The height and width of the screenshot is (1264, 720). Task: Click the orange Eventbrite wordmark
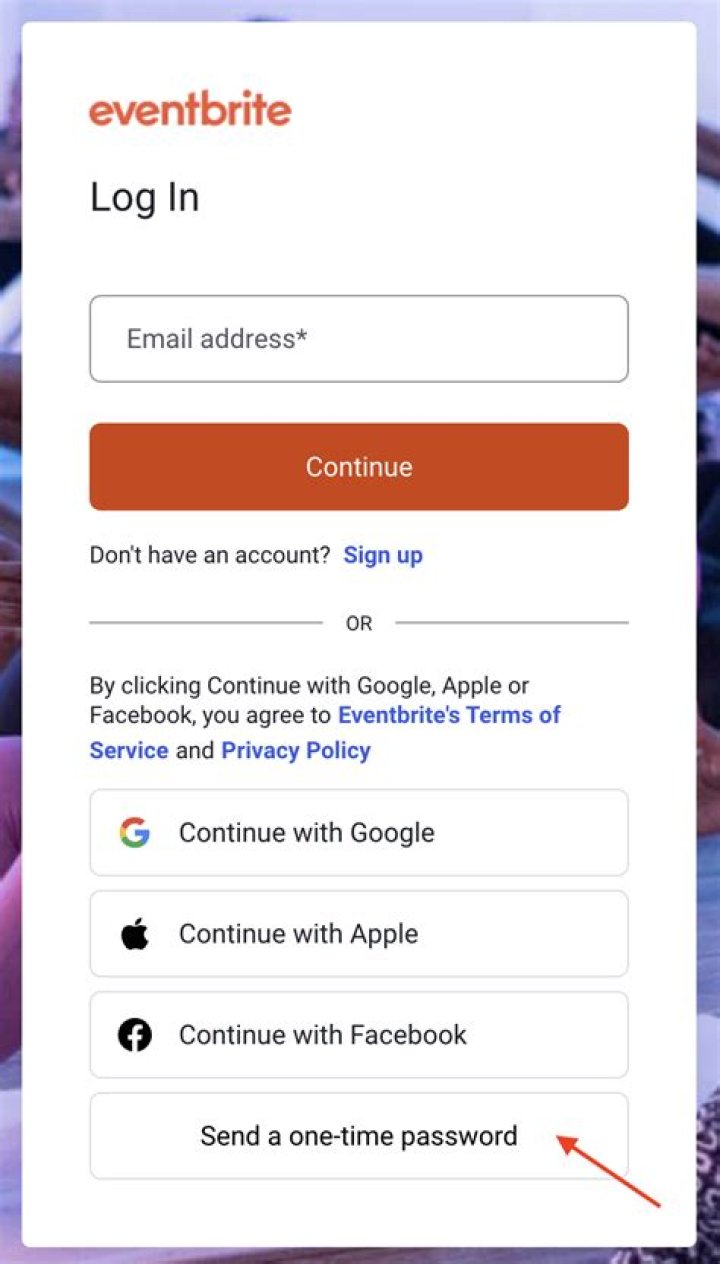tap(190, 108)
